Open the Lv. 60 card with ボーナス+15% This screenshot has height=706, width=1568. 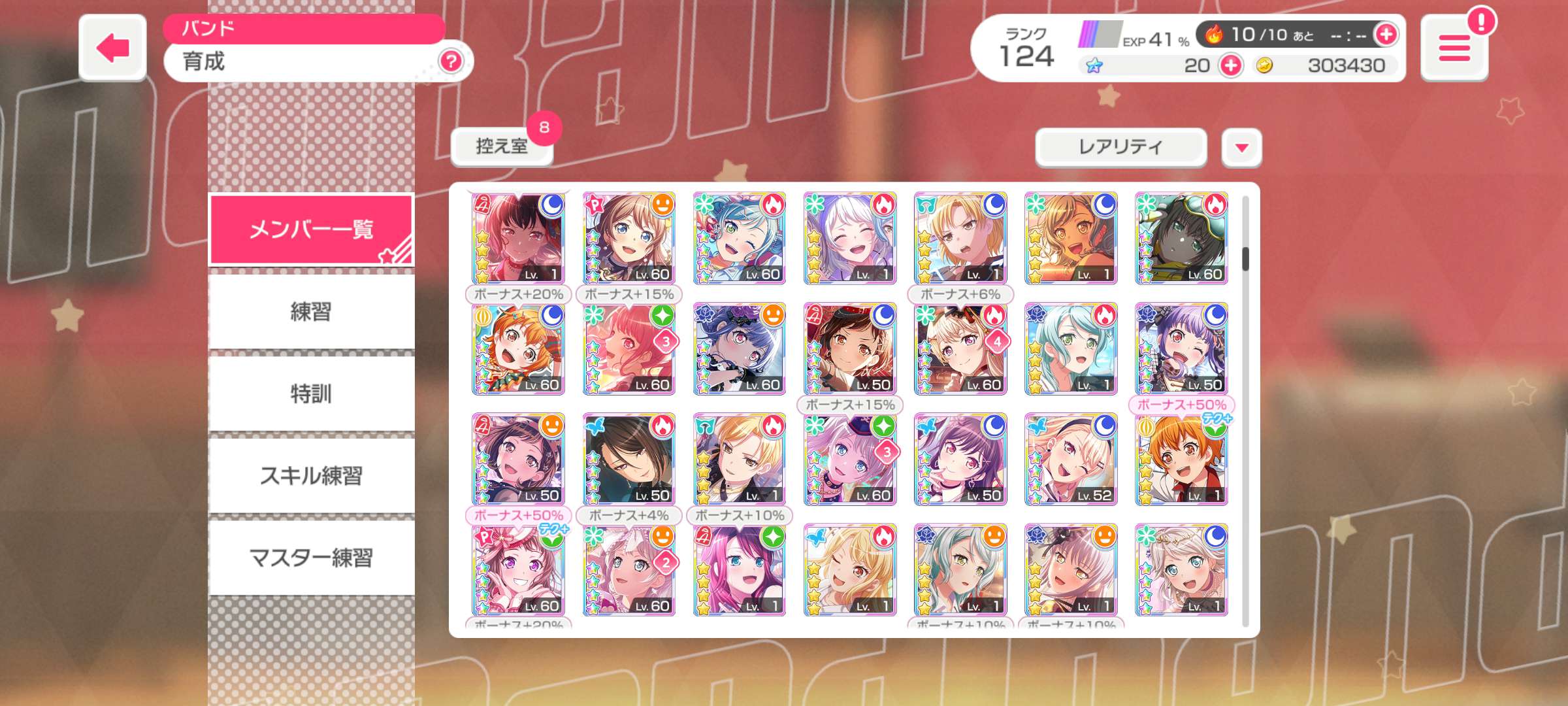[x=629, y=239]
